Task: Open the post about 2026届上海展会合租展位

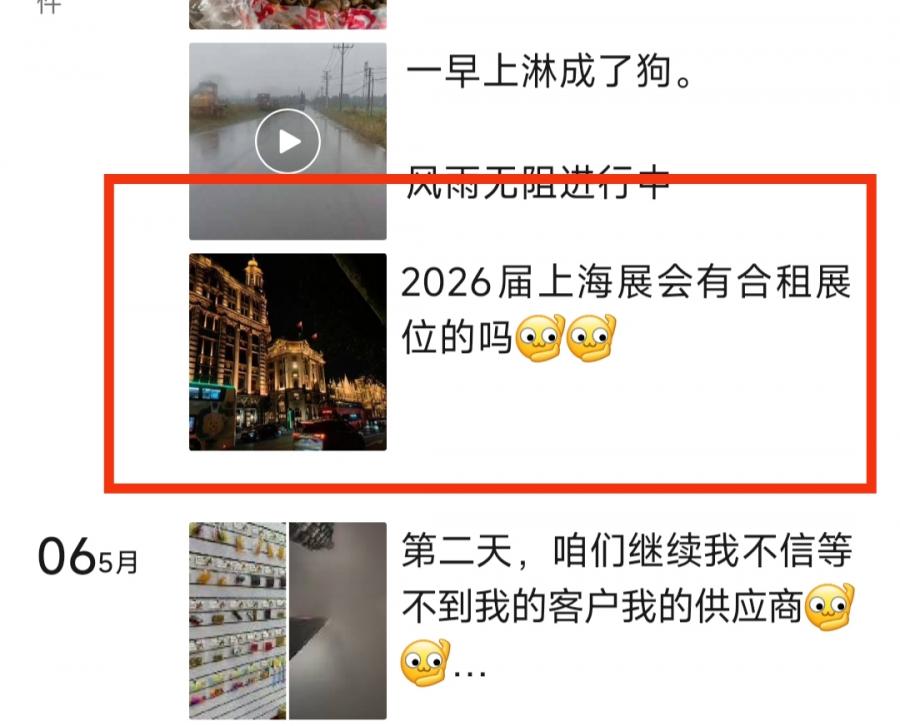Action: click(625, 312)
